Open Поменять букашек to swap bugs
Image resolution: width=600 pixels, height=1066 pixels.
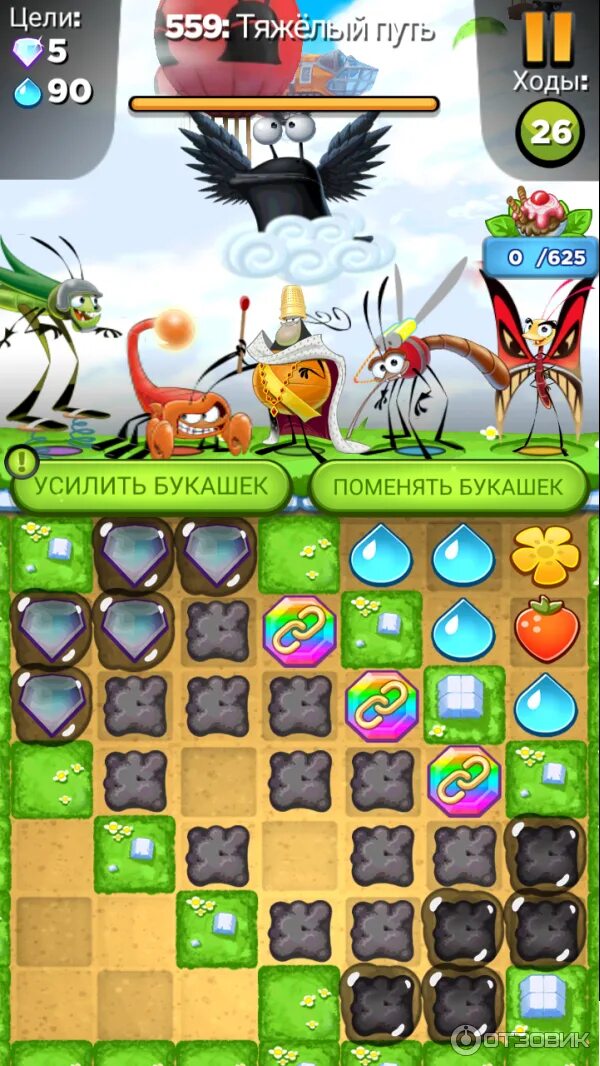[448, 486]
